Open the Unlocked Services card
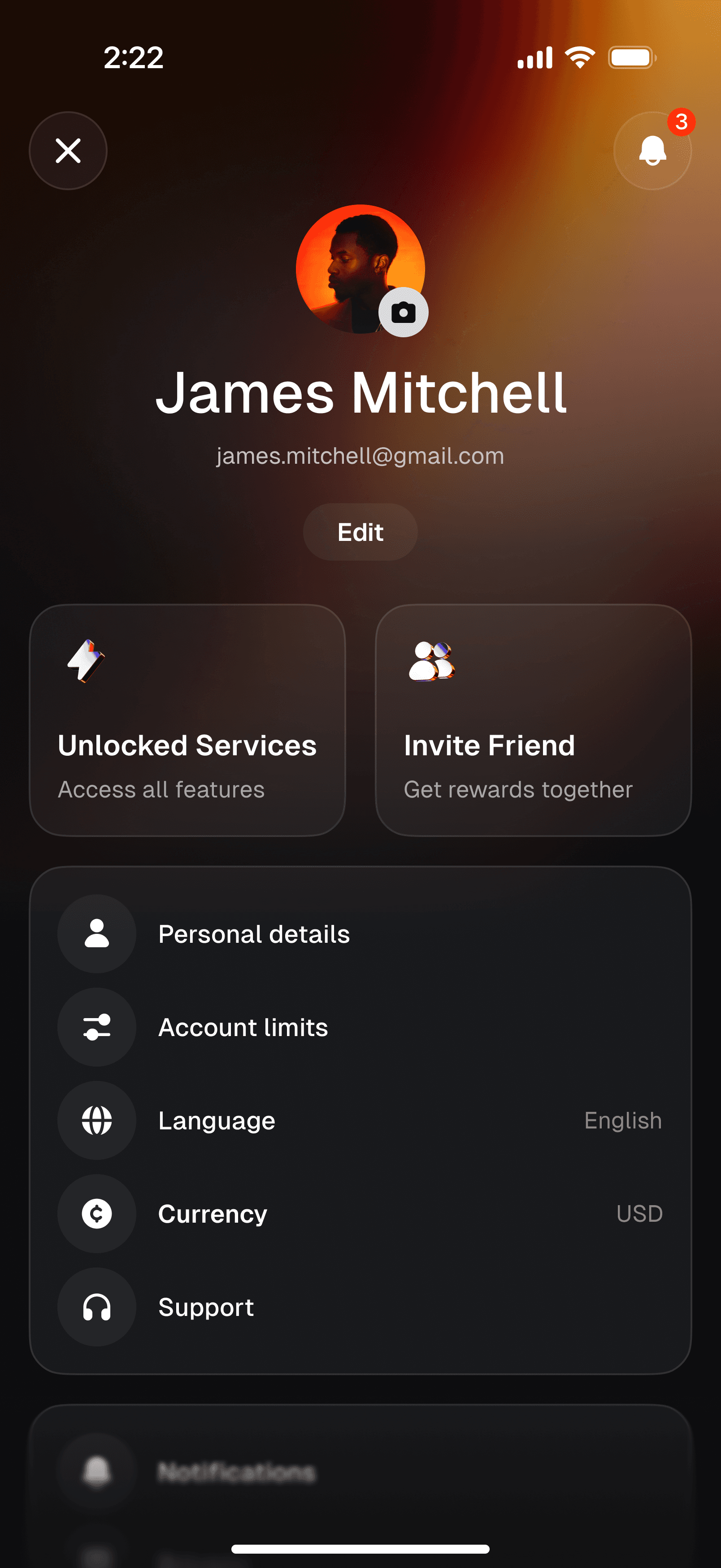721x1568 pixels. [x=187, y=719]
